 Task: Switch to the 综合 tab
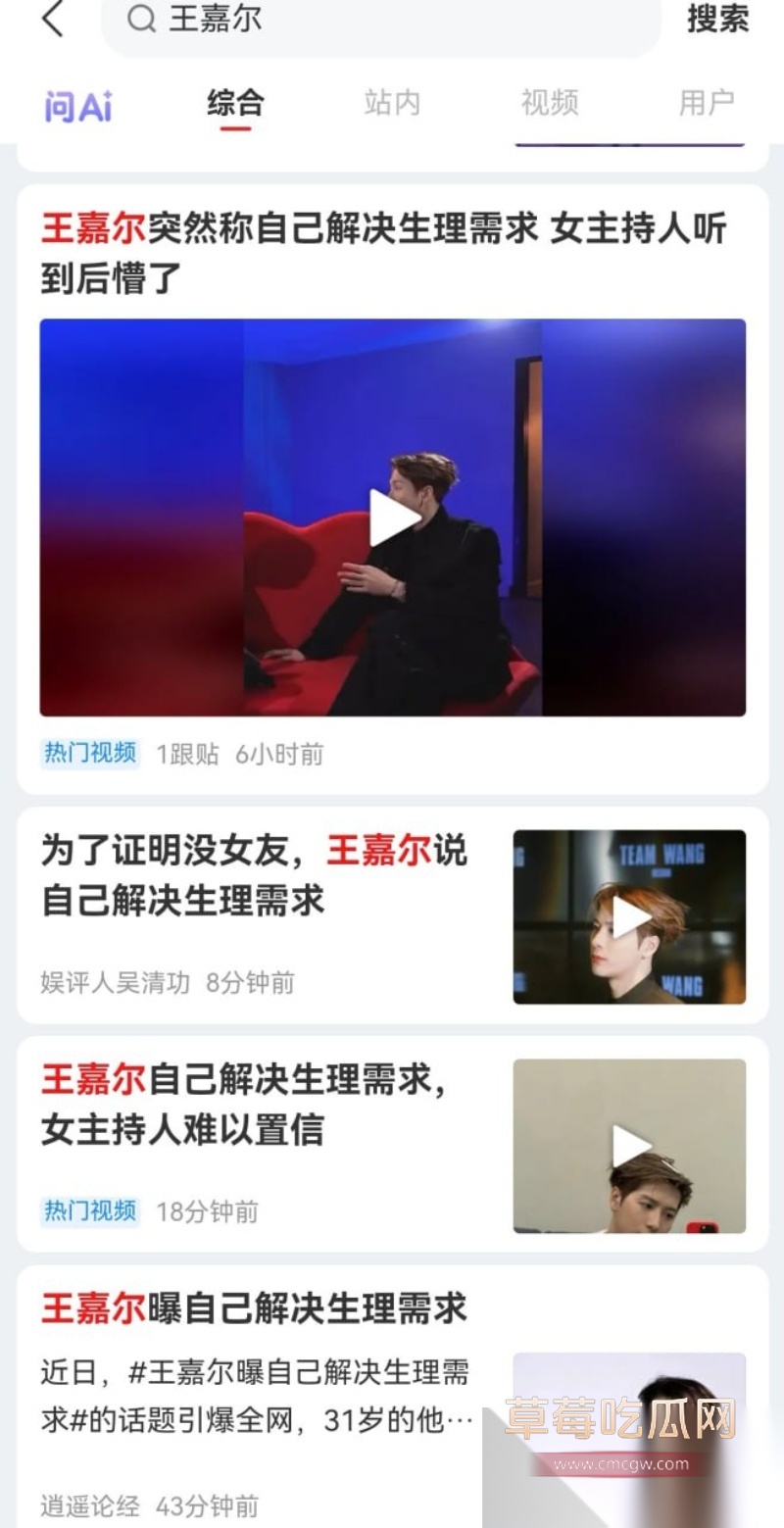tap(233, 101)
